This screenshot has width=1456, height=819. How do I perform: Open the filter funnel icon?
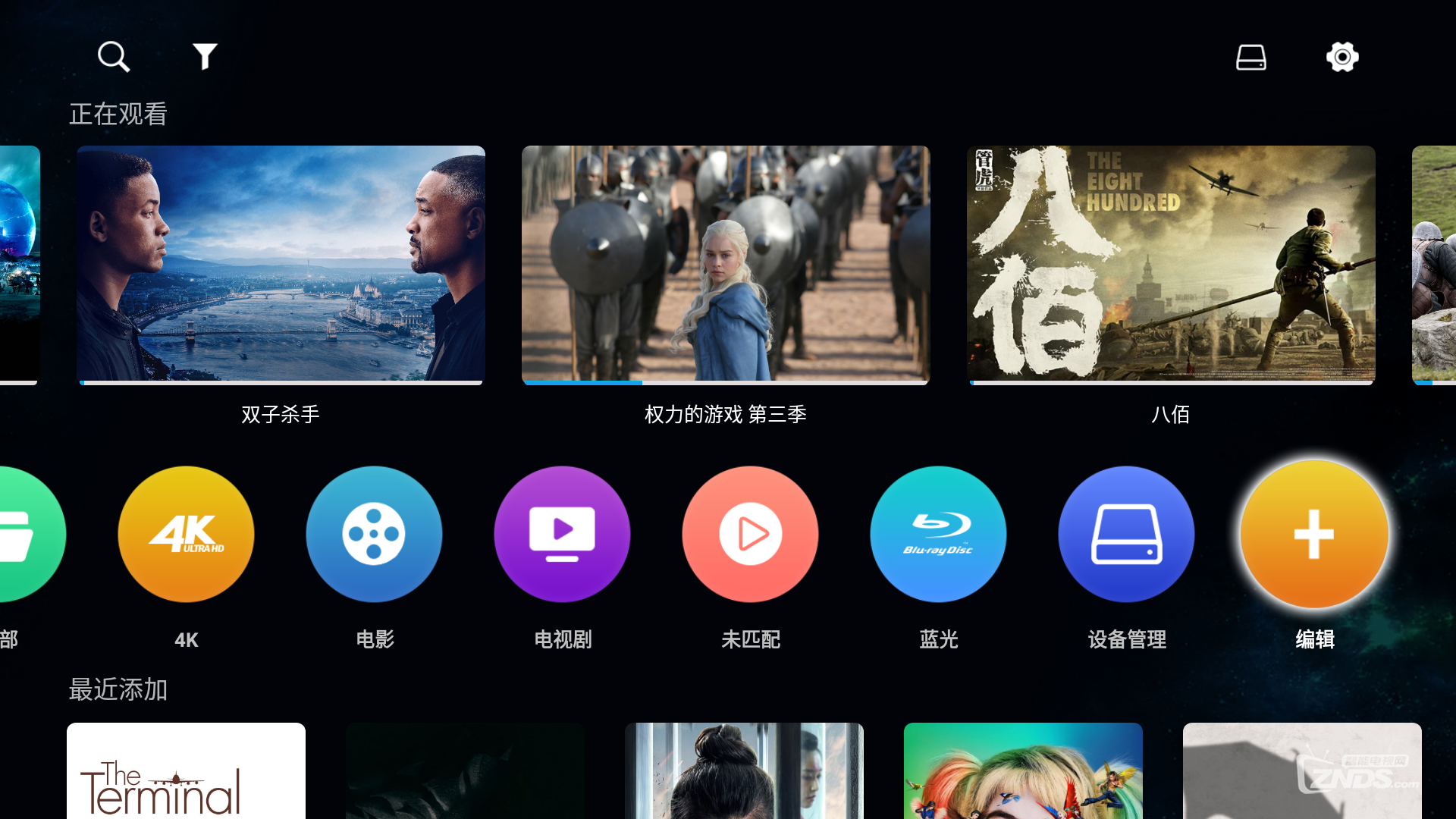point(205,57)
